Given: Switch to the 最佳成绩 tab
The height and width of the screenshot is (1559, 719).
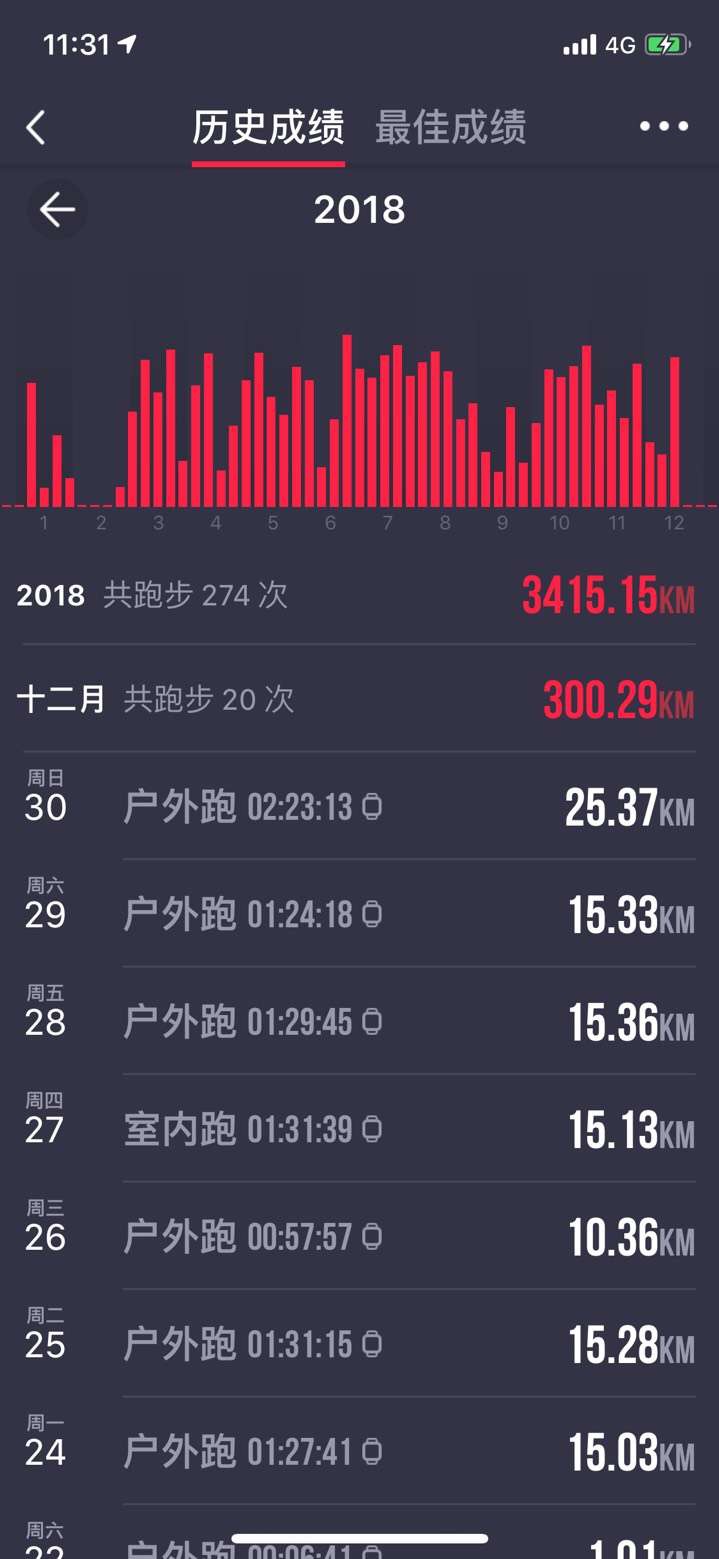Looking at the screenshot, I should click(x=450, y=128).
